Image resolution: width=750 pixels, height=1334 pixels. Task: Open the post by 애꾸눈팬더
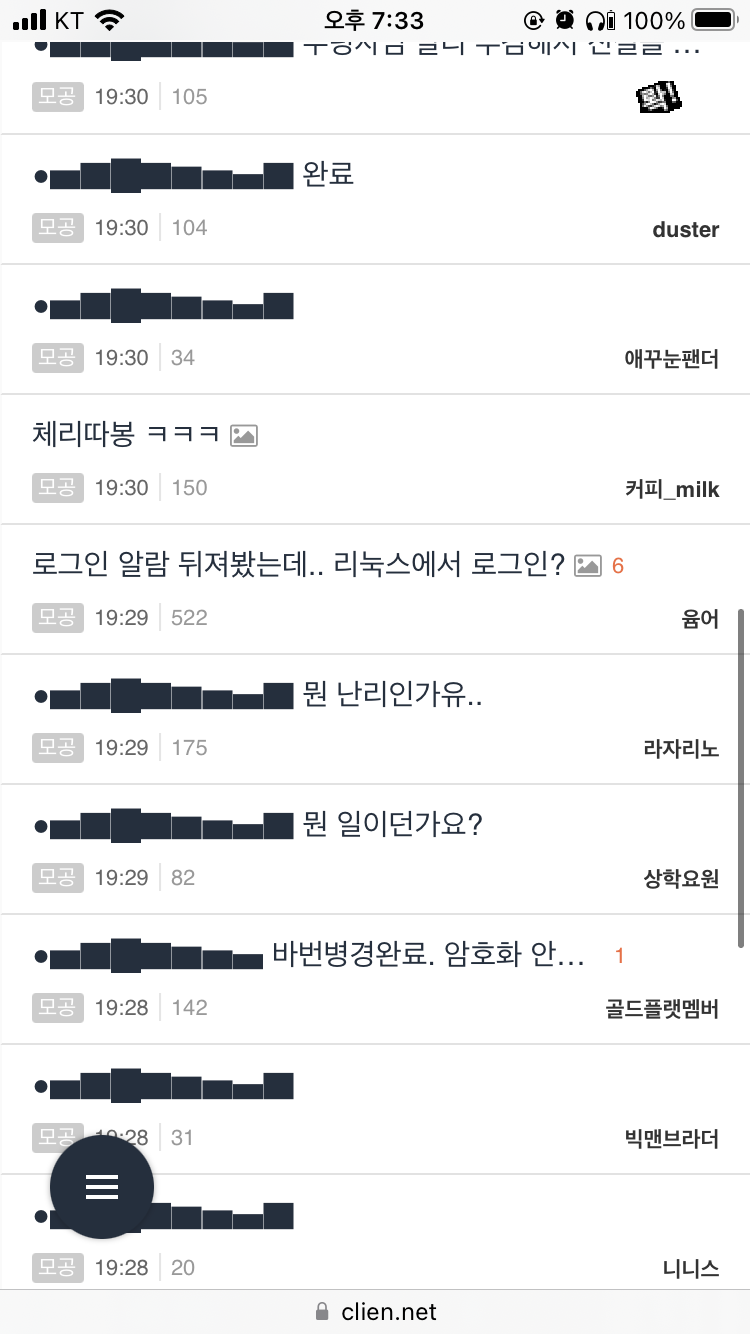pos(165,305)
